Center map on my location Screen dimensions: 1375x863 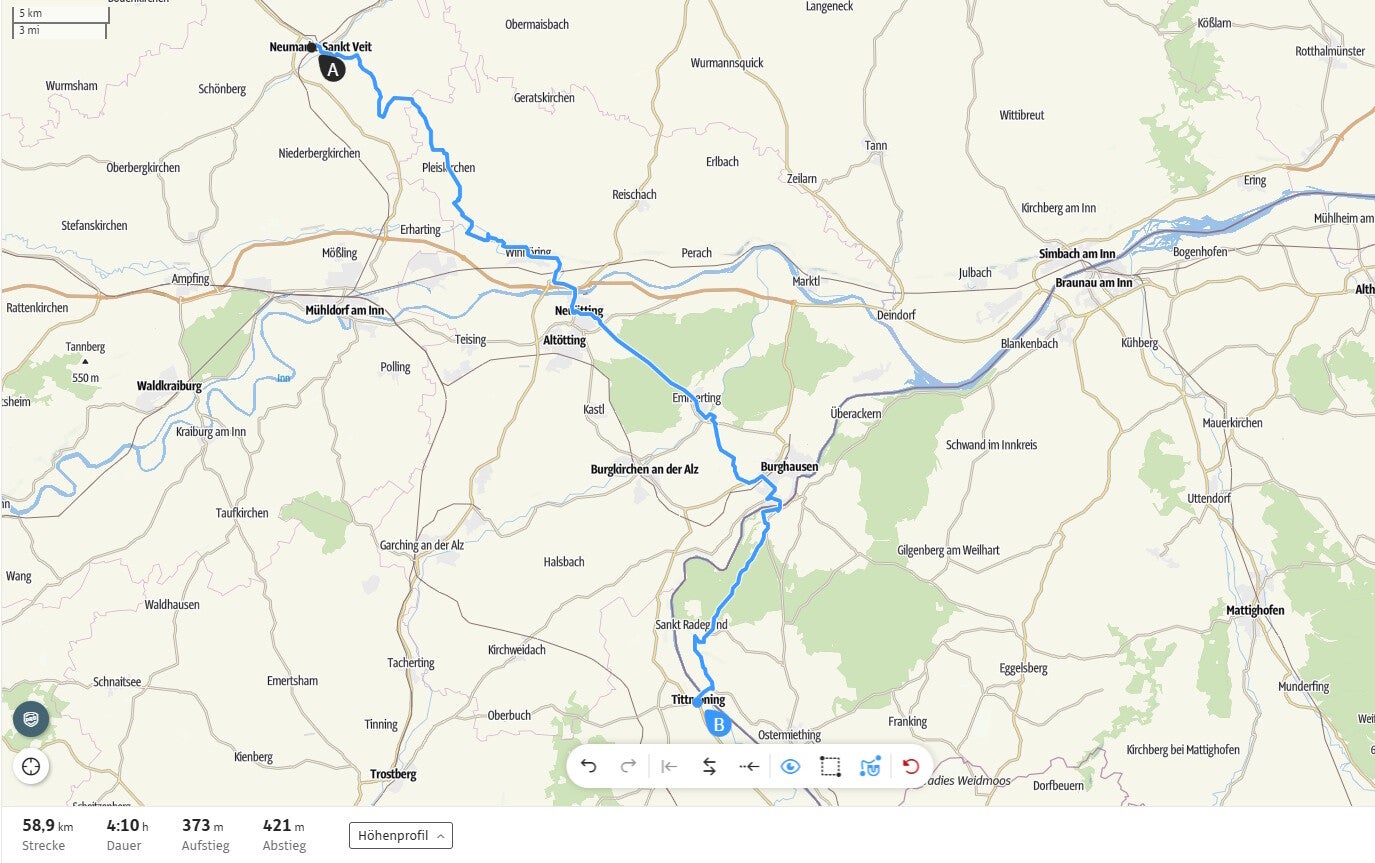pyautogui.click(x=31, y=766)
